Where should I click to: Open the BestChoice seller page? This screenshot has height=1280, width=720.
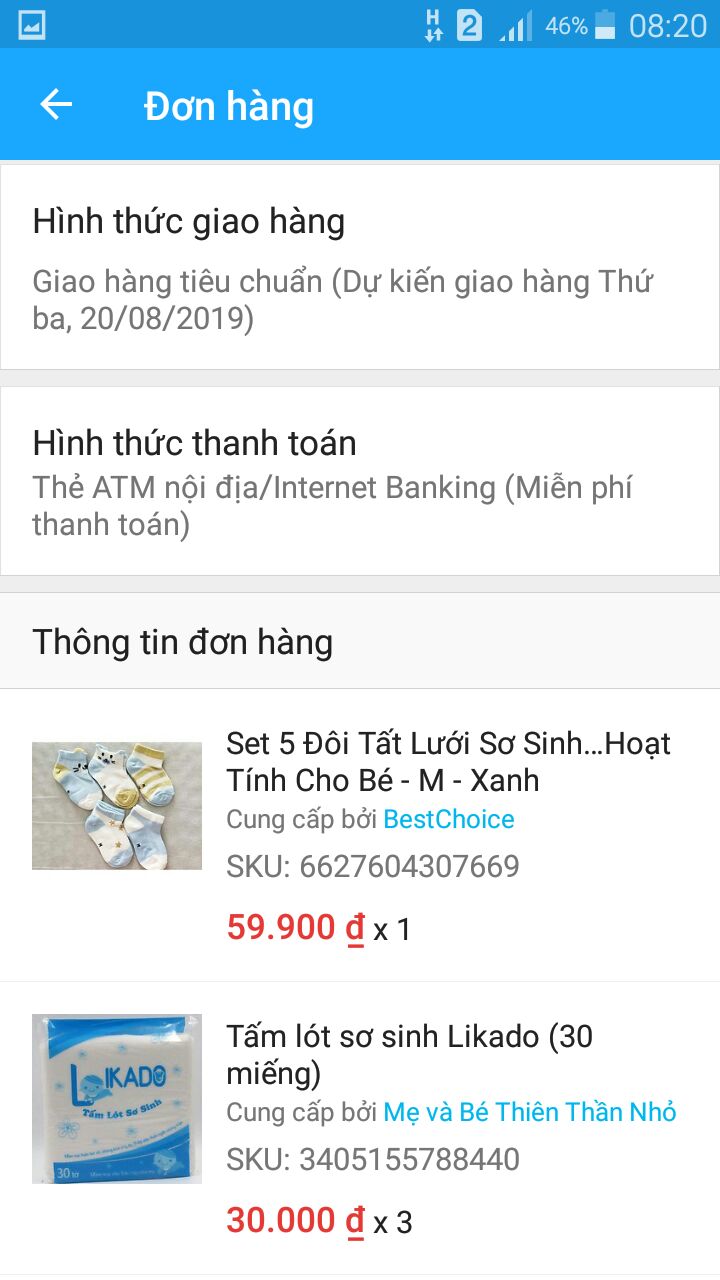pyautogui.click(x=450, y=819)
